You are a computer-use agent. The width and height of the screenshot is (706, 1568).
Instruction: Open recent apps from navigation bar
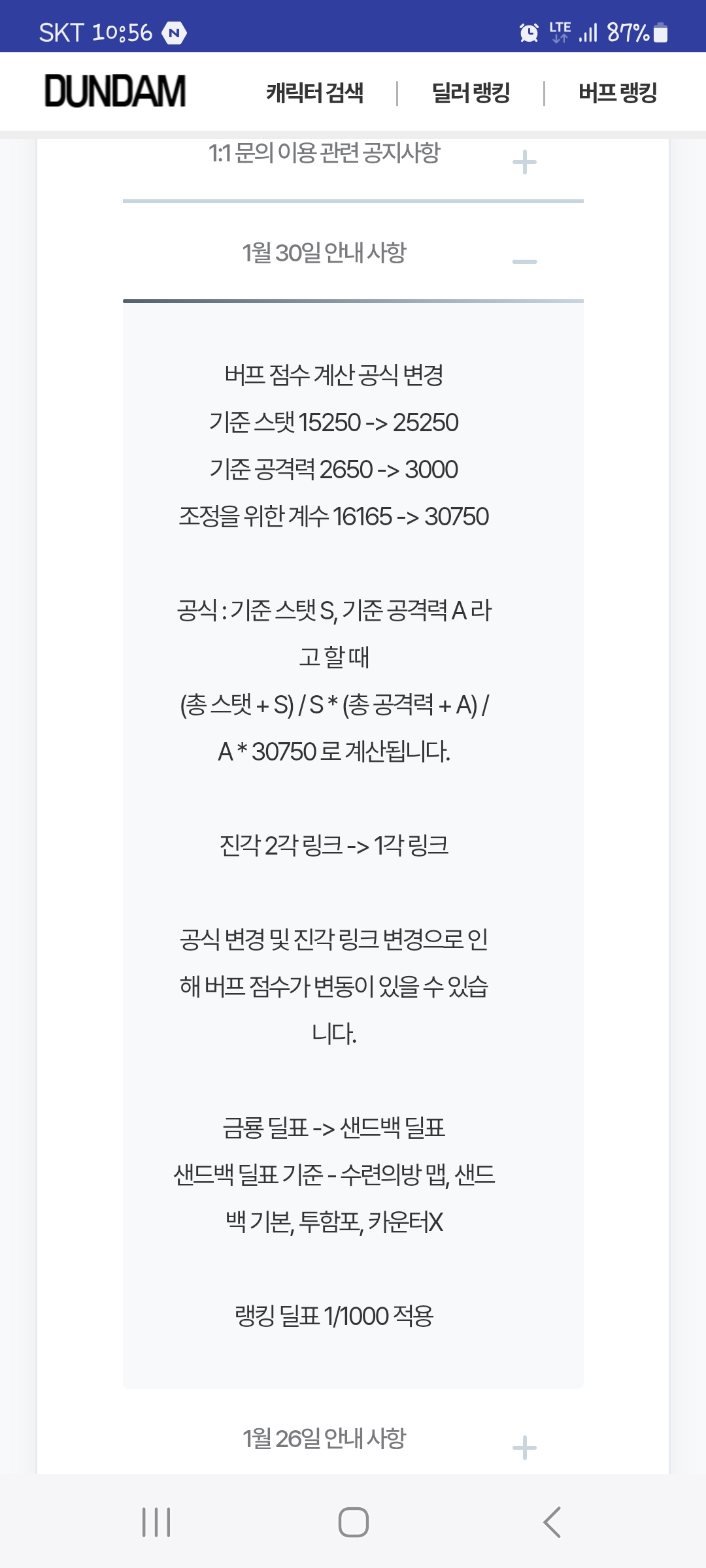156,1522
